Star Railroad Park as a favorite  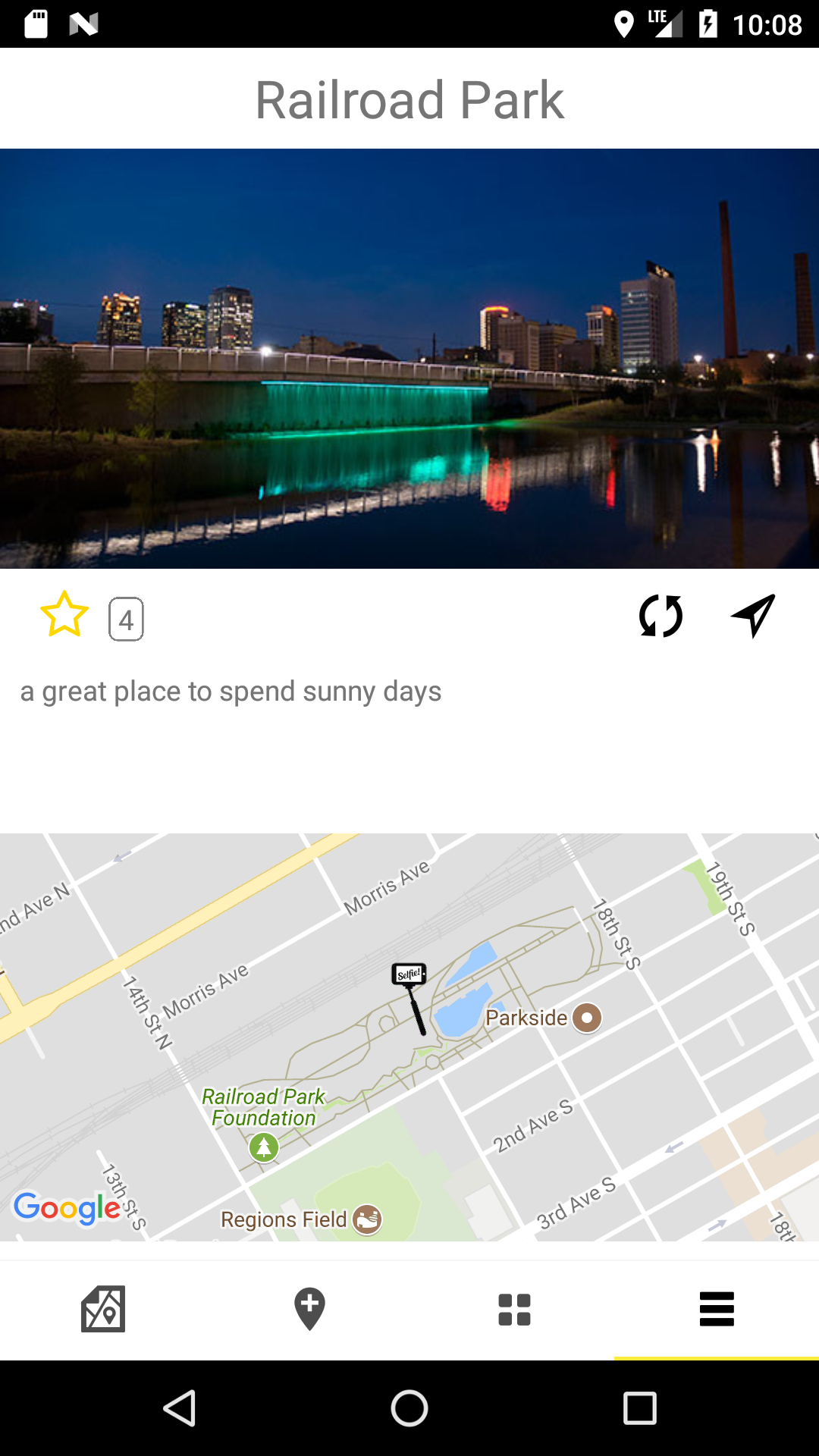click(x=64, y=614)
